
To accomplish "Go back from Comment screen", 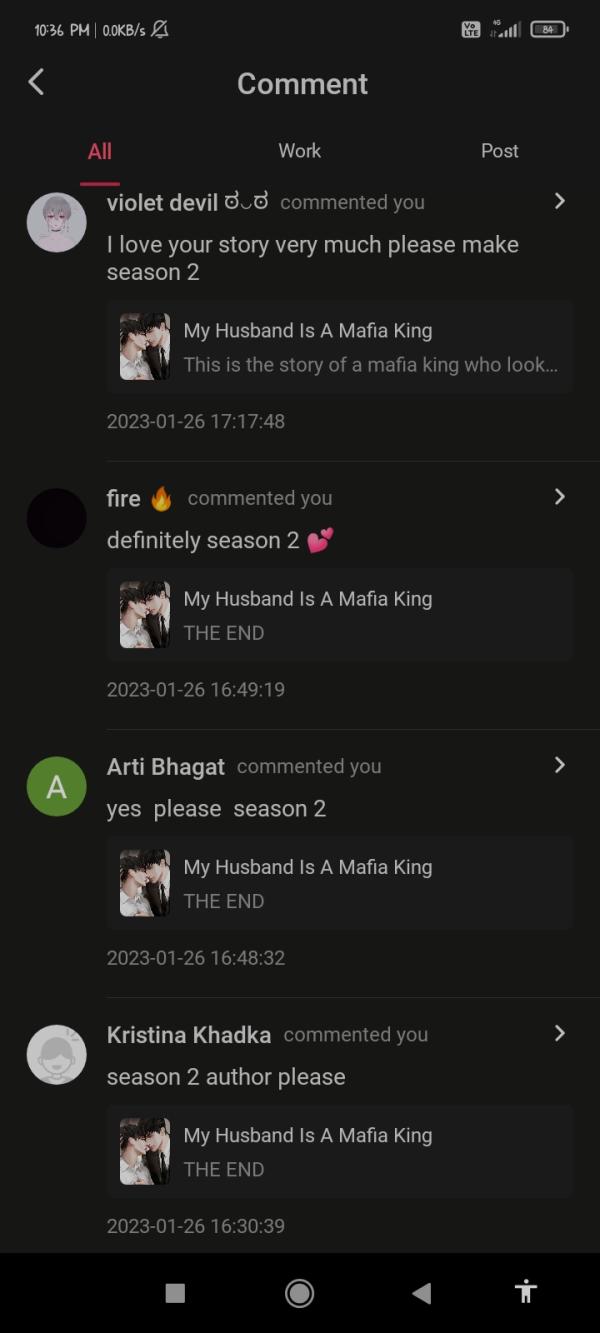I will (x=37, y=83).
